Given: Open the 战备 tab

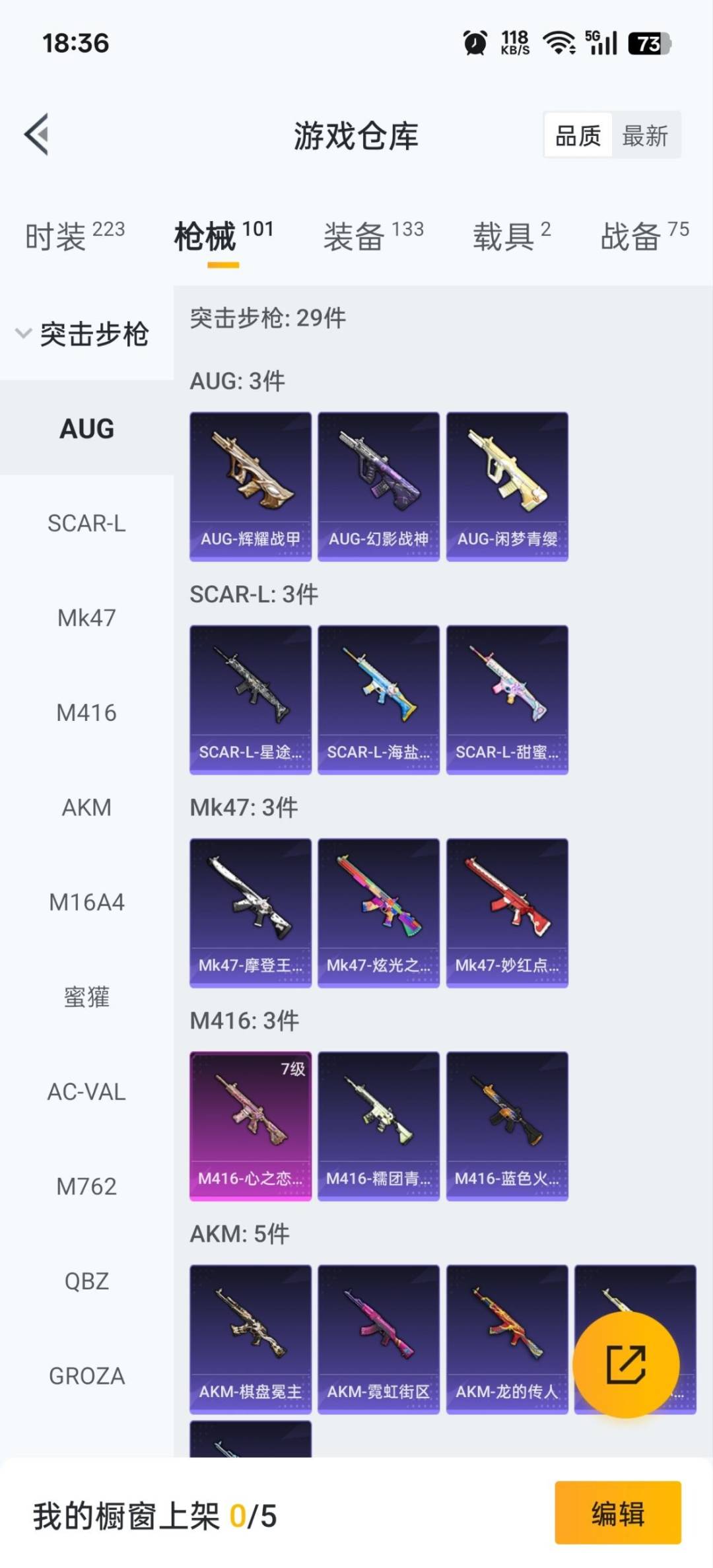Looking at the screenshot, I should point(644,236).
